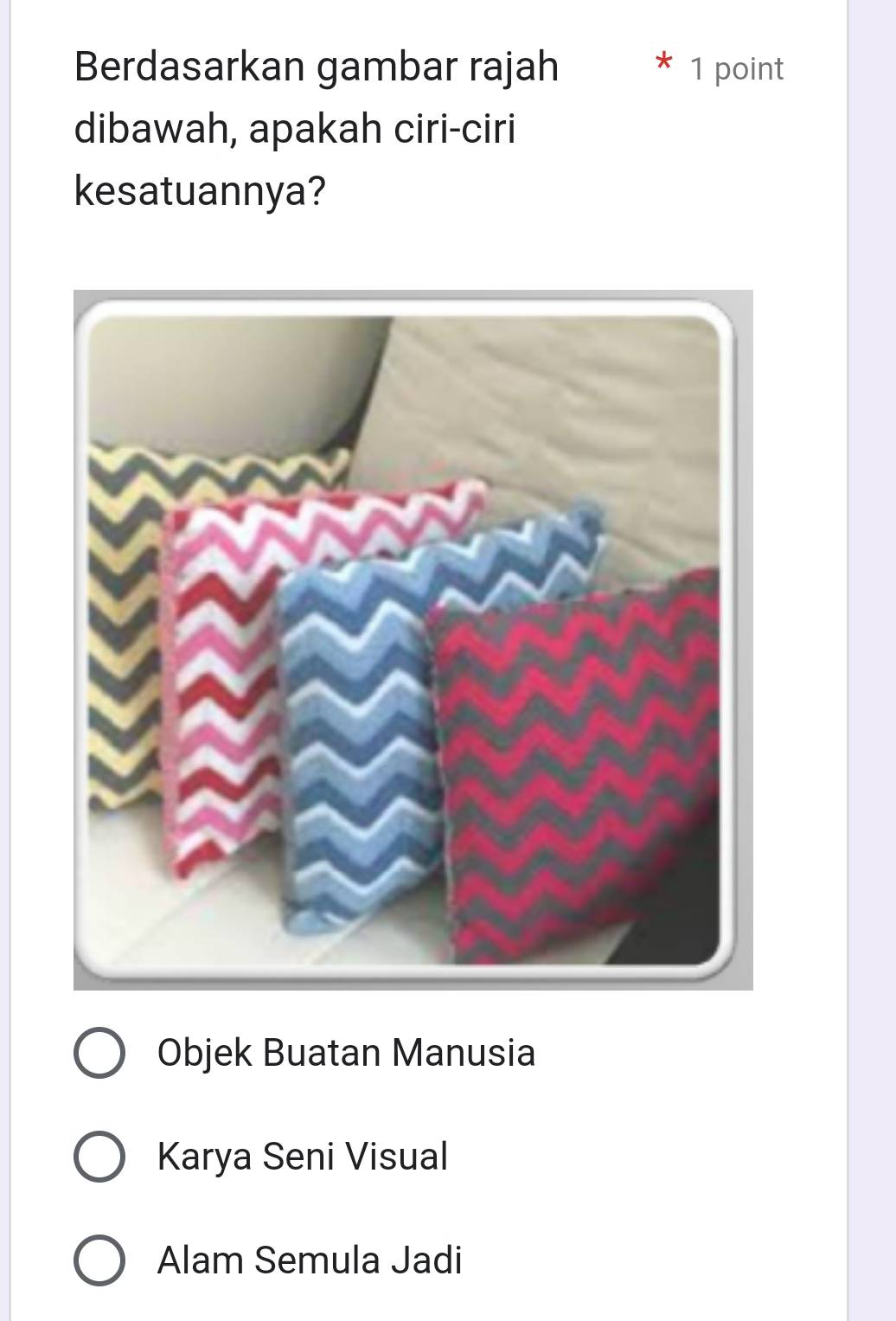The width and height of the screenshot is (896, 1321).
Task: Choose Karya Seni Visual as the answer
Action: coord(99,1157)
